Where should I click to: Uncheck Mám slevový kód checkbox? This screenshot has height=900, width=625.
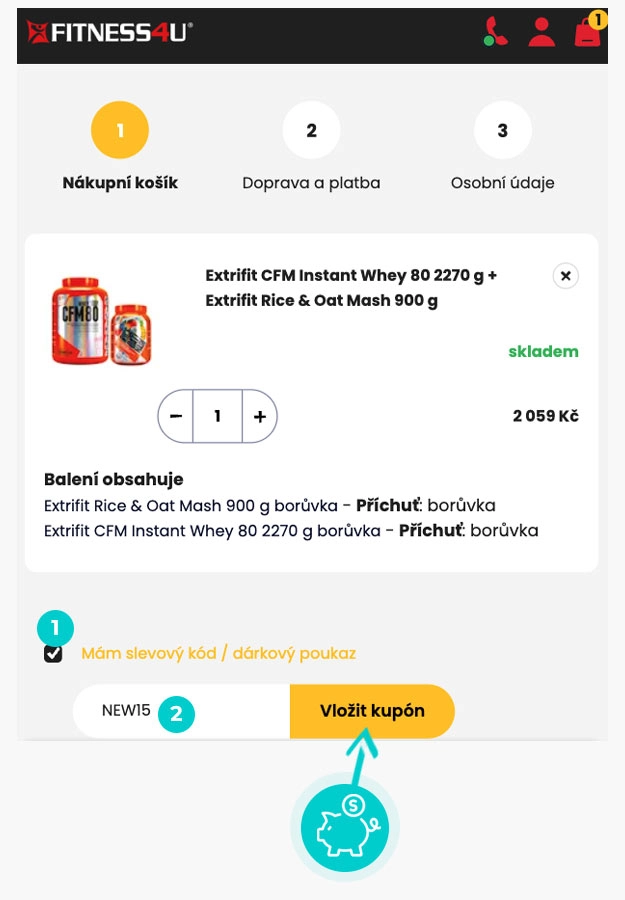coord(53,654)
